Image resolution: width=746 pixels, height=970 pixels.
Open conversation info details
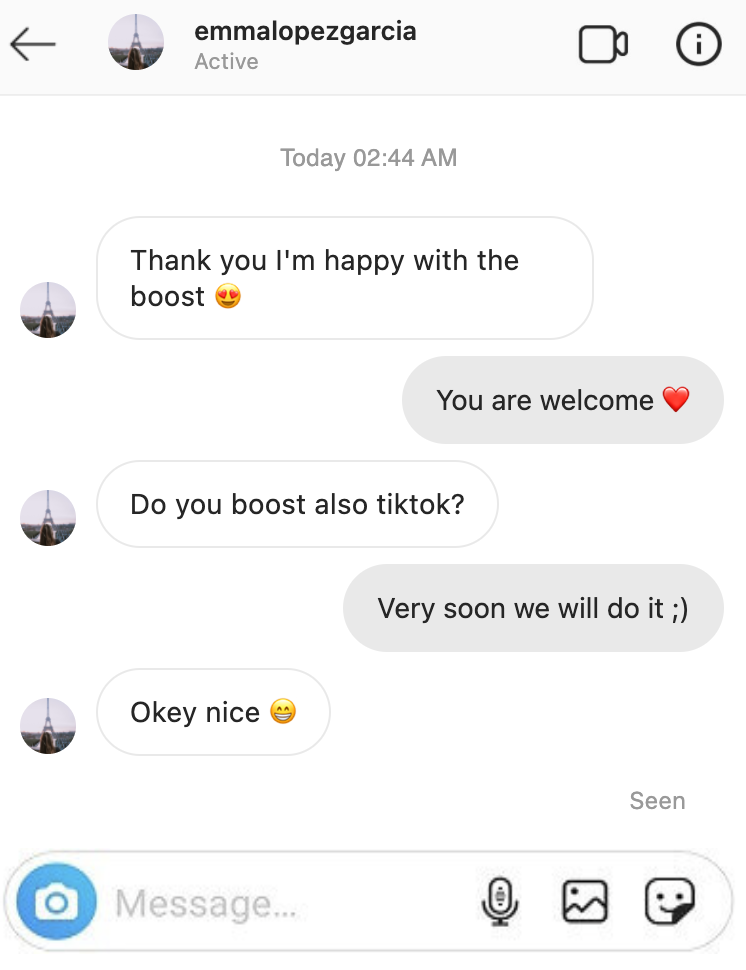tap(699, 45)
